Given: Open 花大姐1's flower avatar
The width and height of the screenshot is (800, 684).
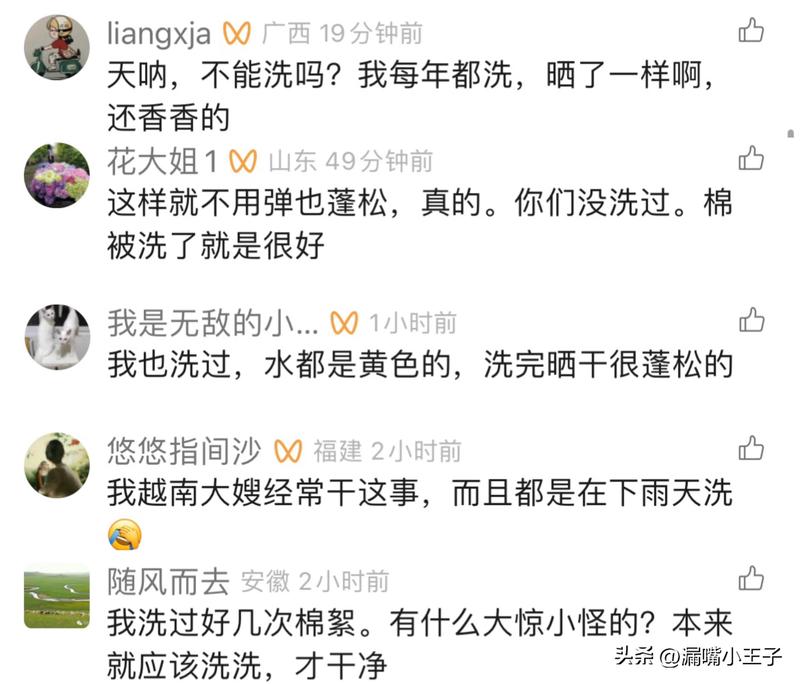Looking at the screenshot, I should (x=57, y=175).
